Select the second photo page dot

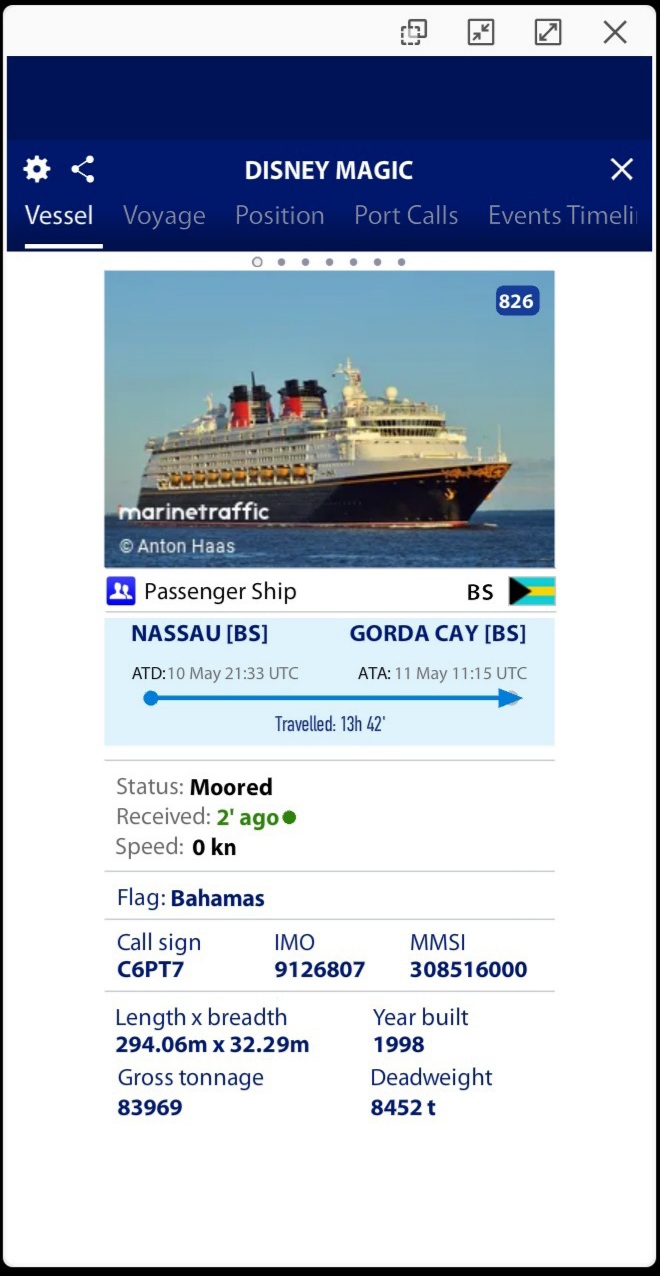(x=281, y=262)
